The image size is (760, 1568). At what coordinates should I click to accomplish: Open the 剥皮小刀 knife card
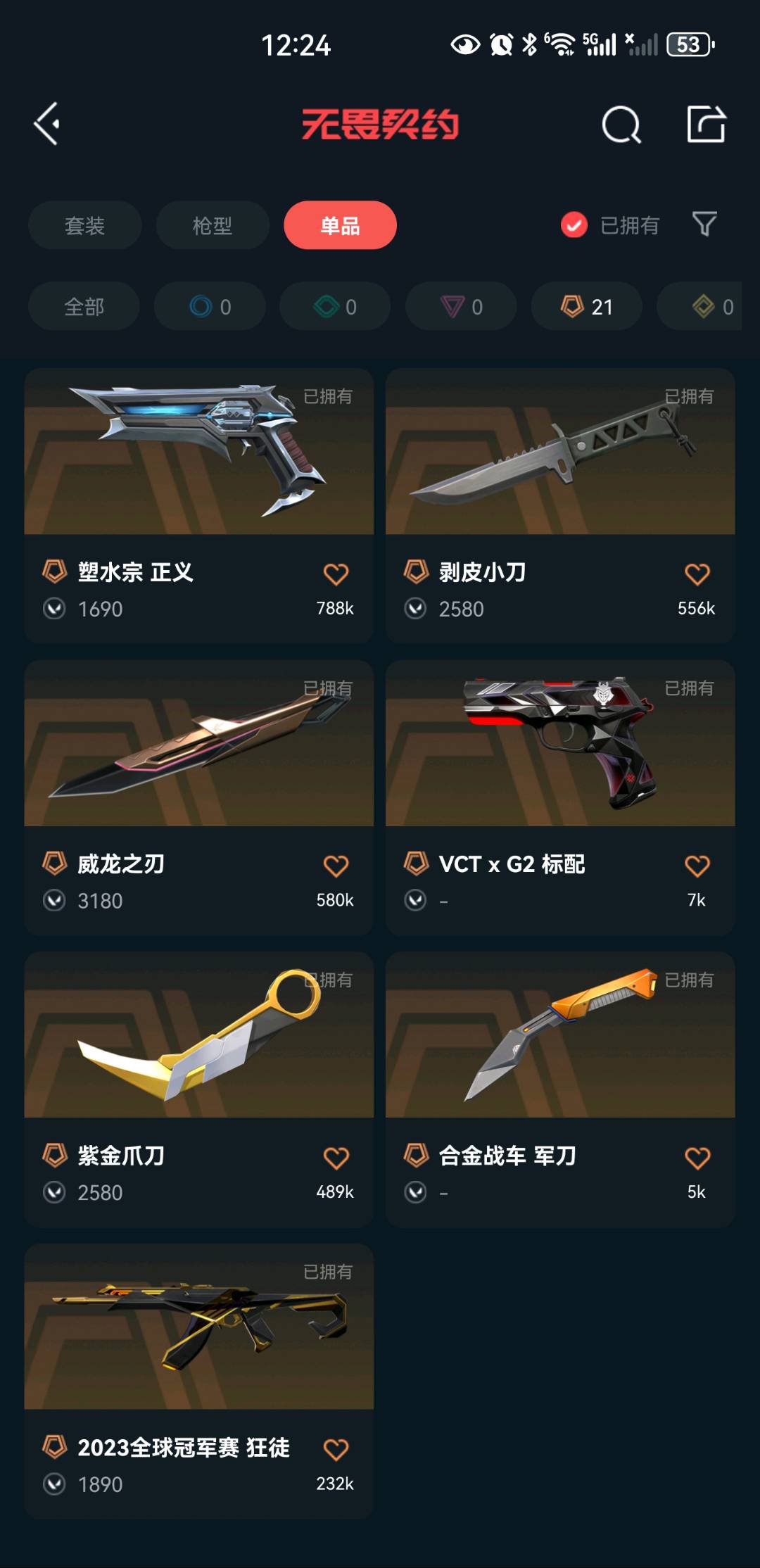[x=560, y=505]
